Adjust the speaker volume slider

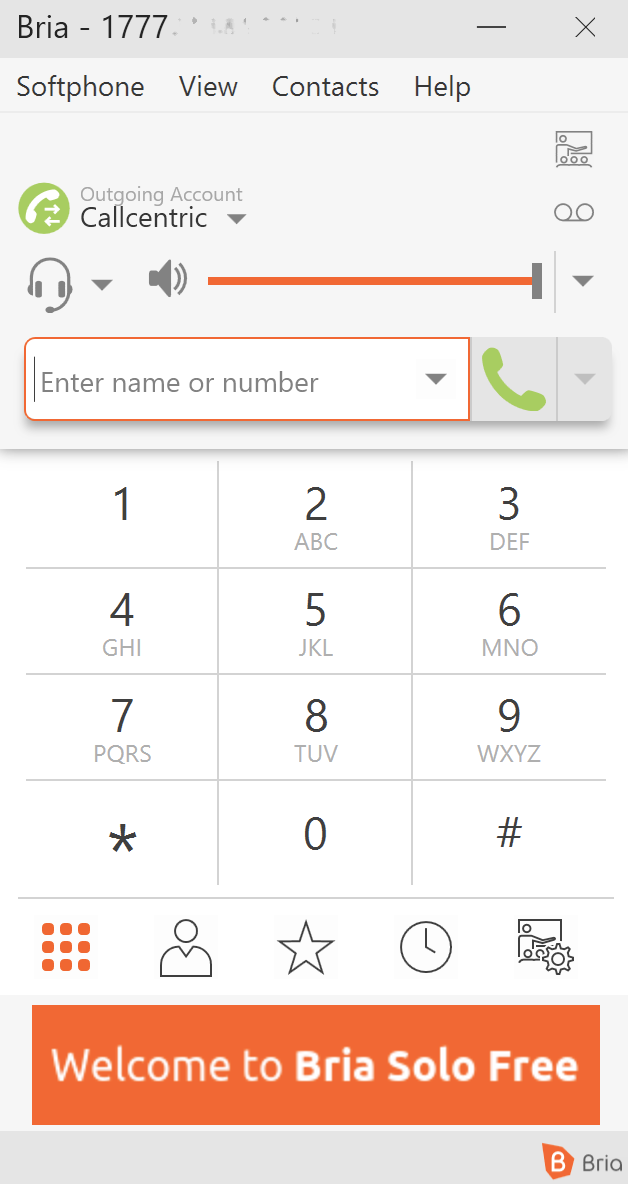[375, 281]
